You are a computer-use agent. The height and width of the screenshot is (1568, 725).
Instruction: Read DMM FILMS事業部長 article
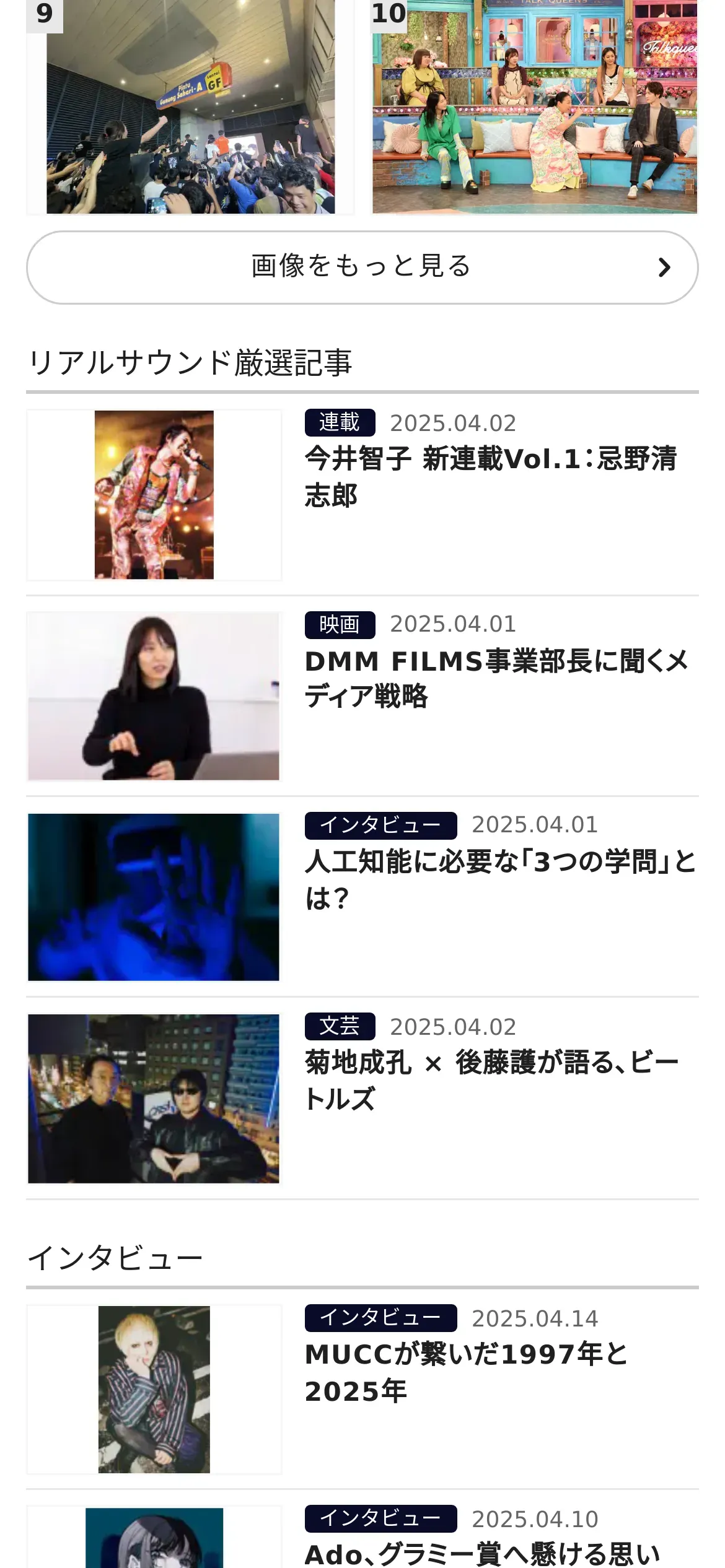tap(496, 678)
